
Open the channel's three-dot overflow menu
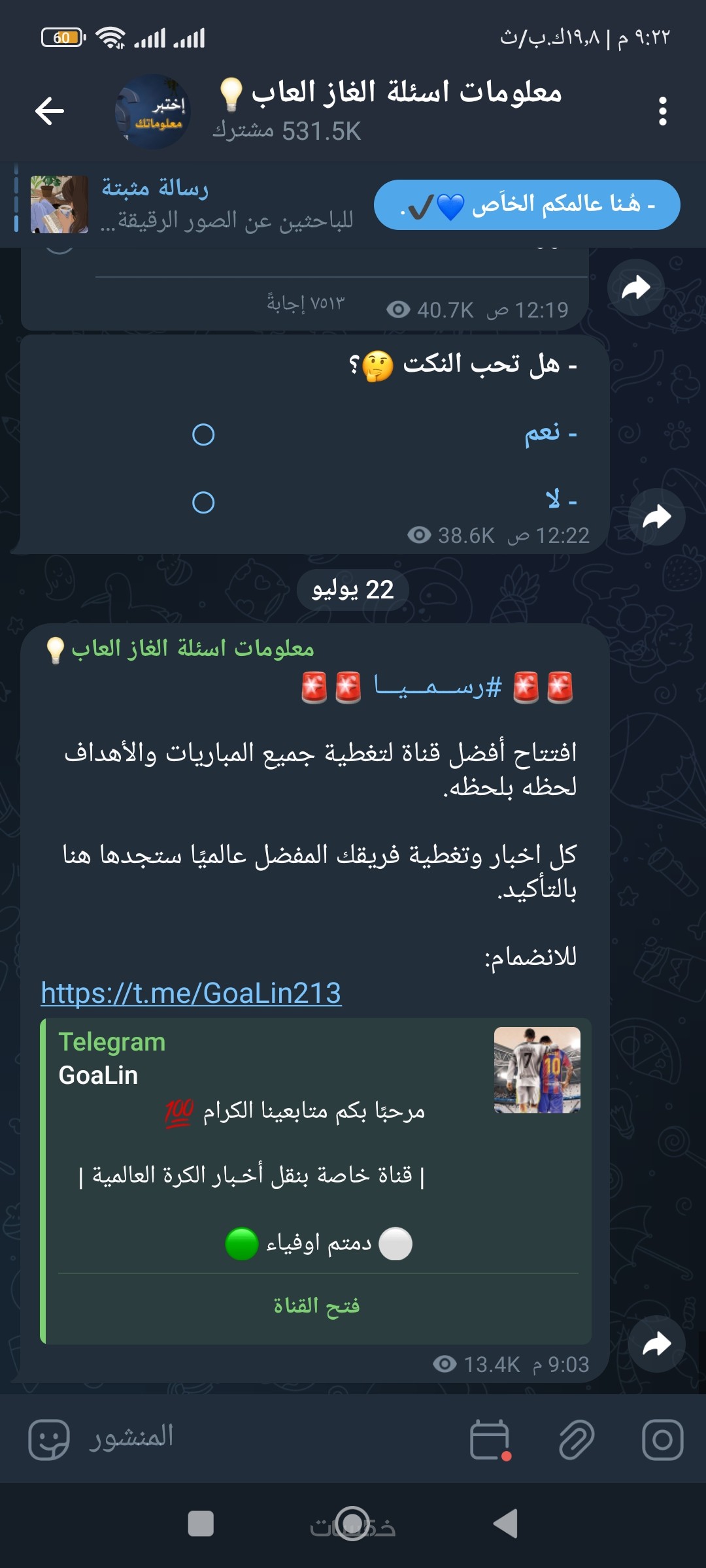tap(662, 111)
